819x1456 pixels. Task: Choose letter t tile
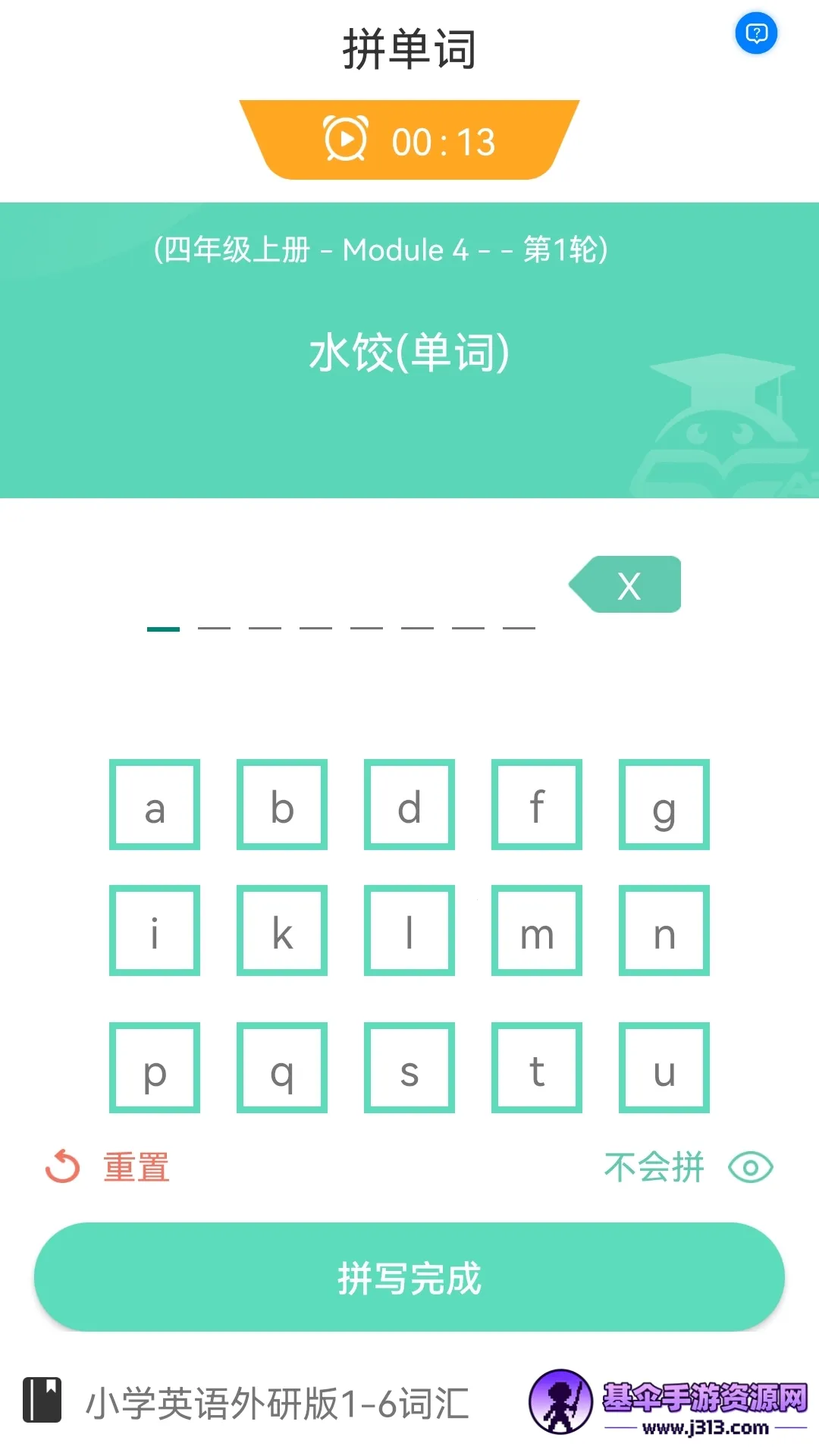pyautogui.click(x=537, y=1068)
